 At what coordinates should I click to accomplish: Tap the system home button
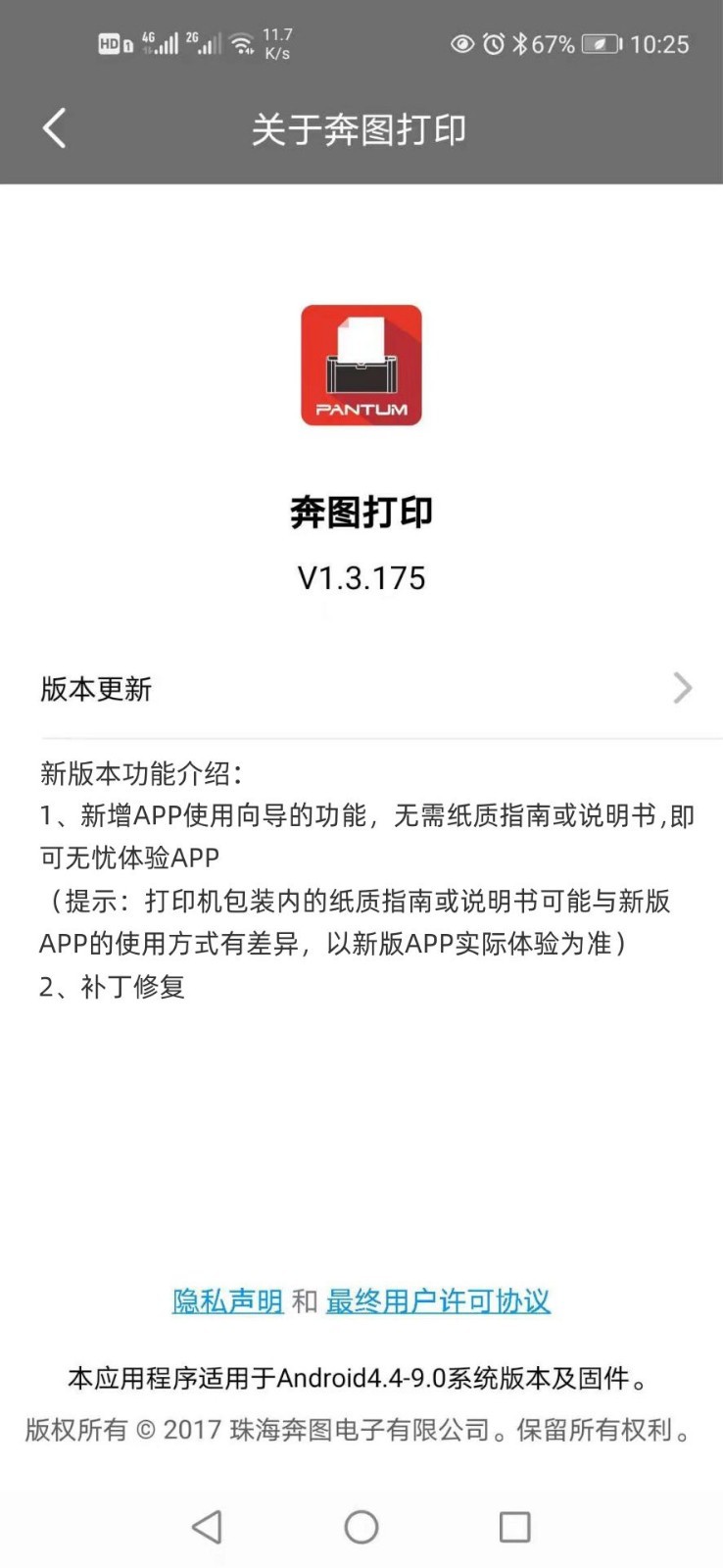(x=361, y=1527)
